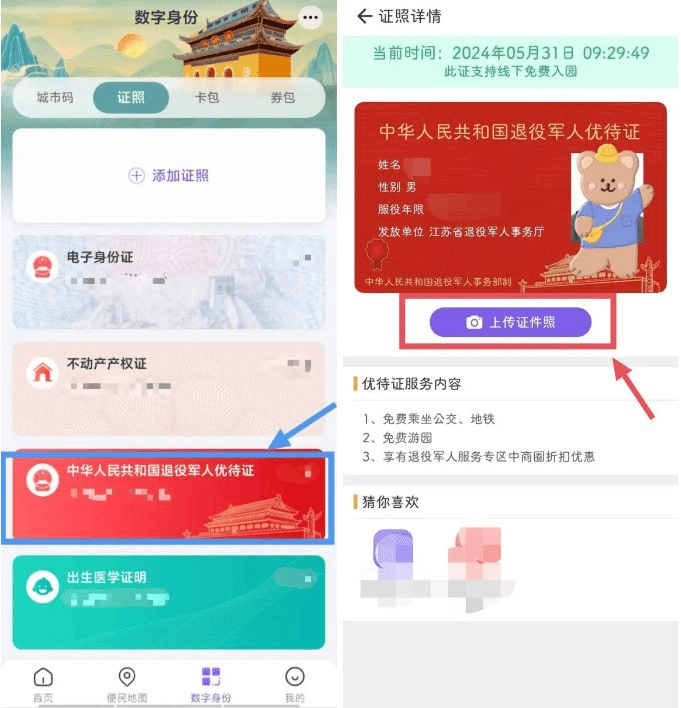
Task: Switch to the 卡包 tab
Action: (207, 98)
